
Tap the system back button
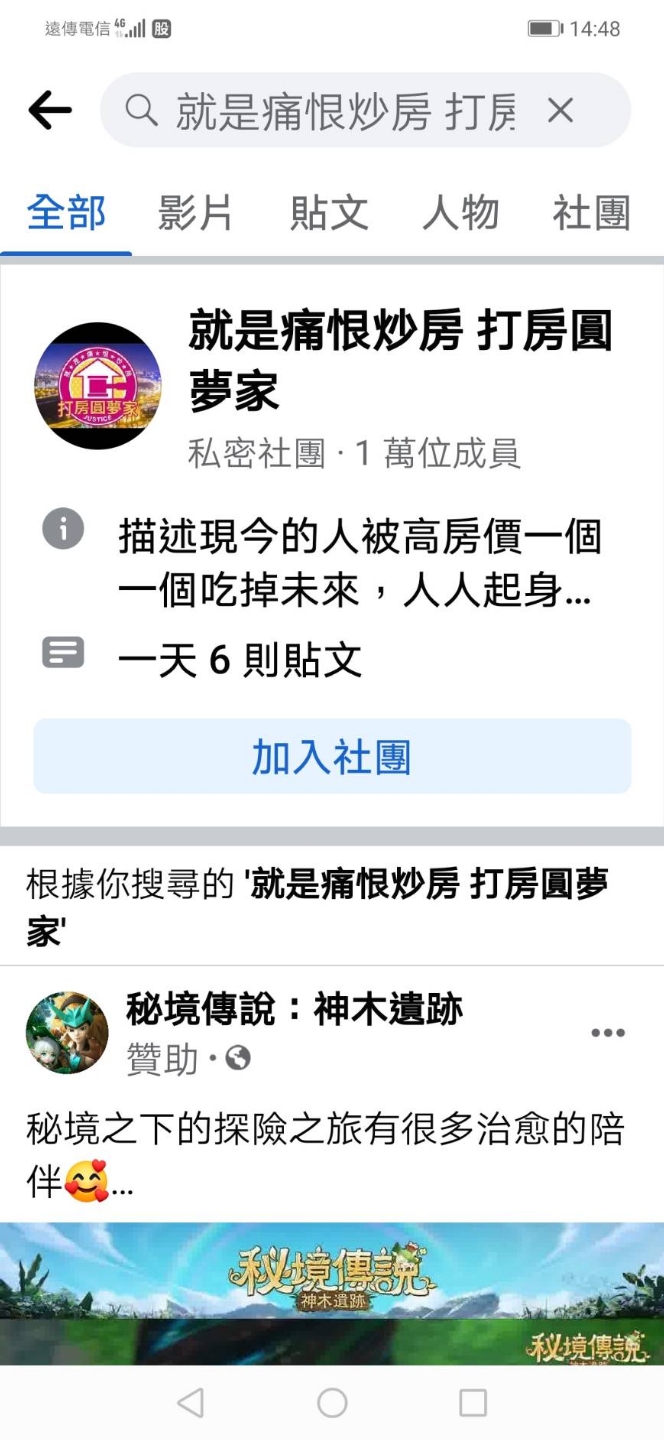[x=190, y=1403]
